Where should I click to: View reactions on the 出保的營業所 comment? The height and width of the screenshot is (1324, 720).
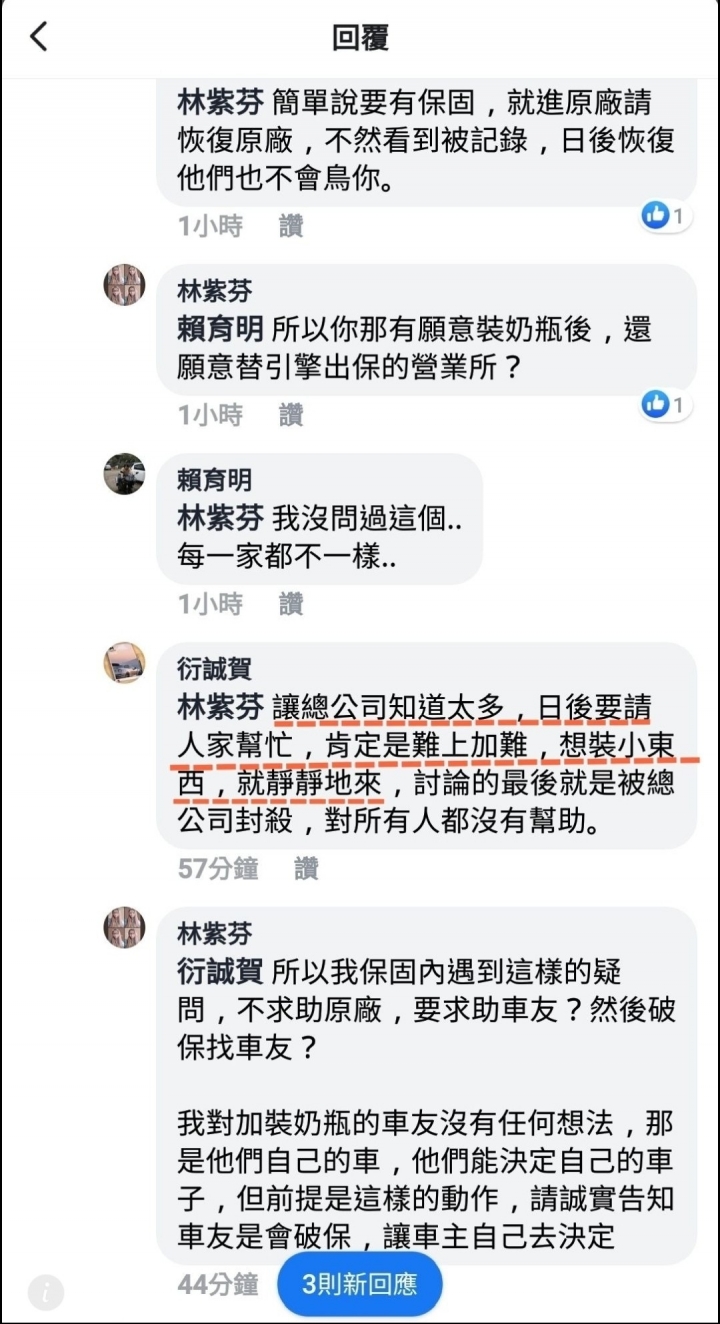point(666,403)
